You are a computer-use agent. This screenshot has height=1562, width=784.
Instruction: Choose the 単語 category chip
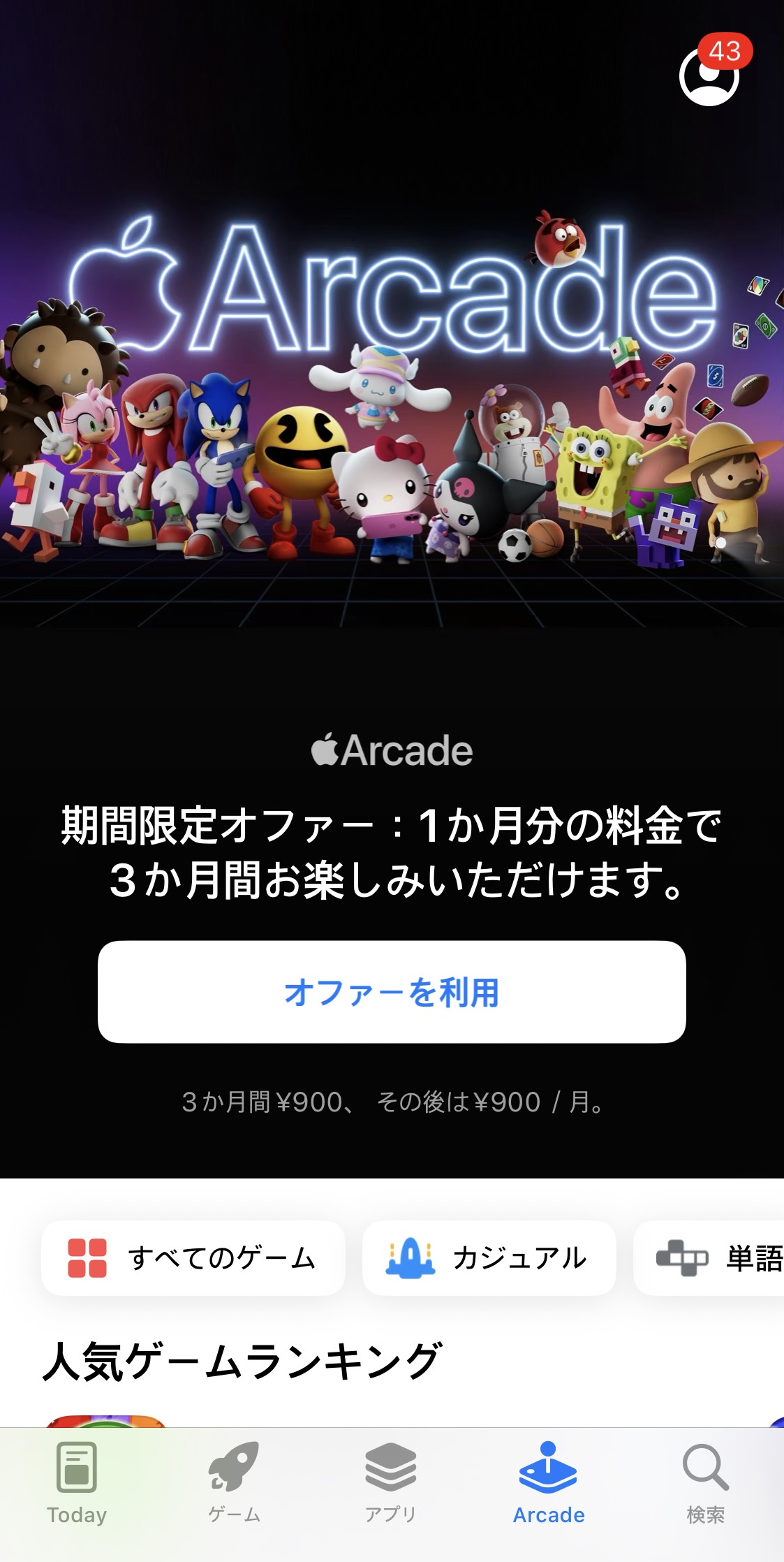pos(719,1258)
